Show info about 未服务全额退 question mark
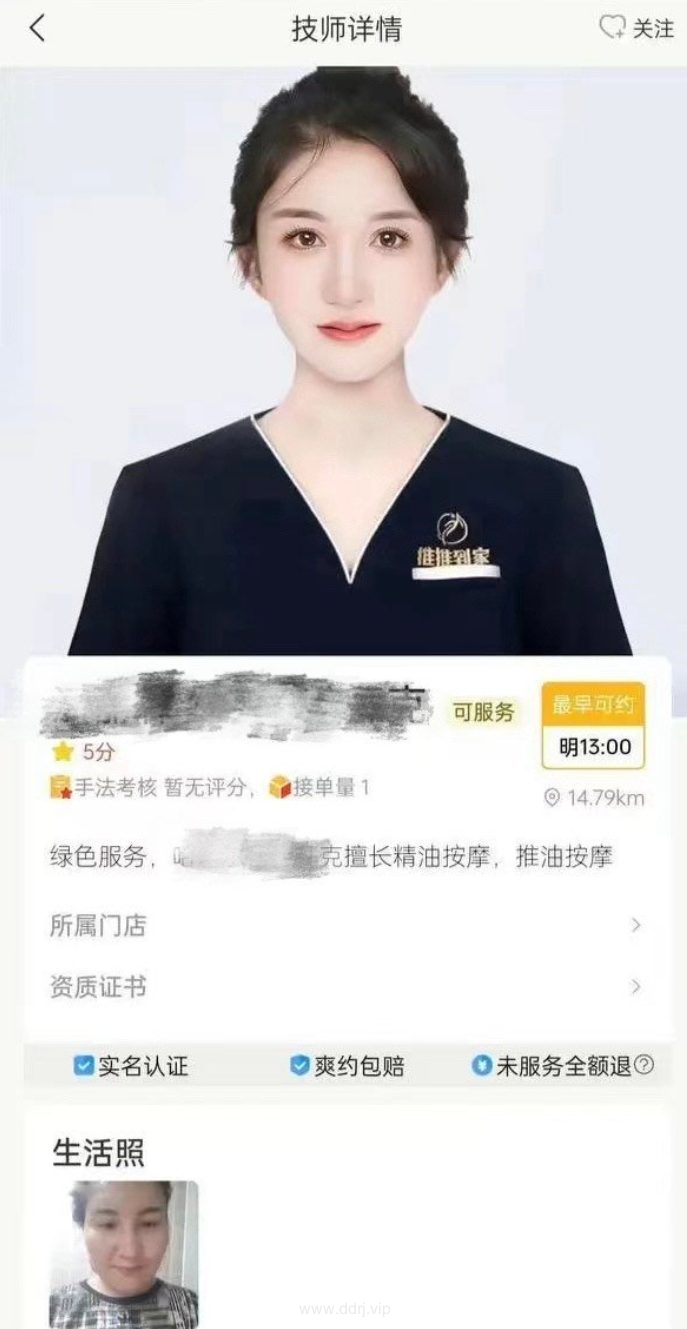 click(645, 1066)
